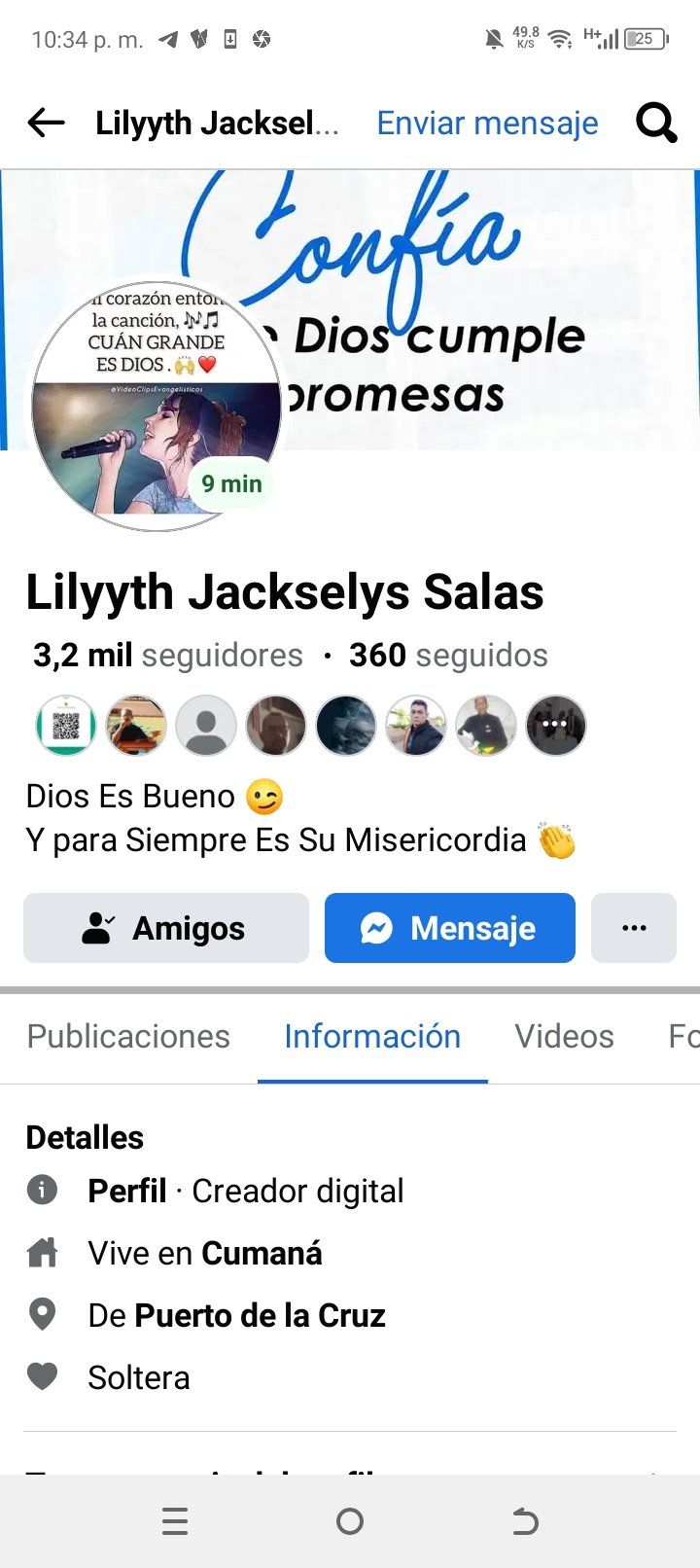View the profile picture story

pos(157,407)
